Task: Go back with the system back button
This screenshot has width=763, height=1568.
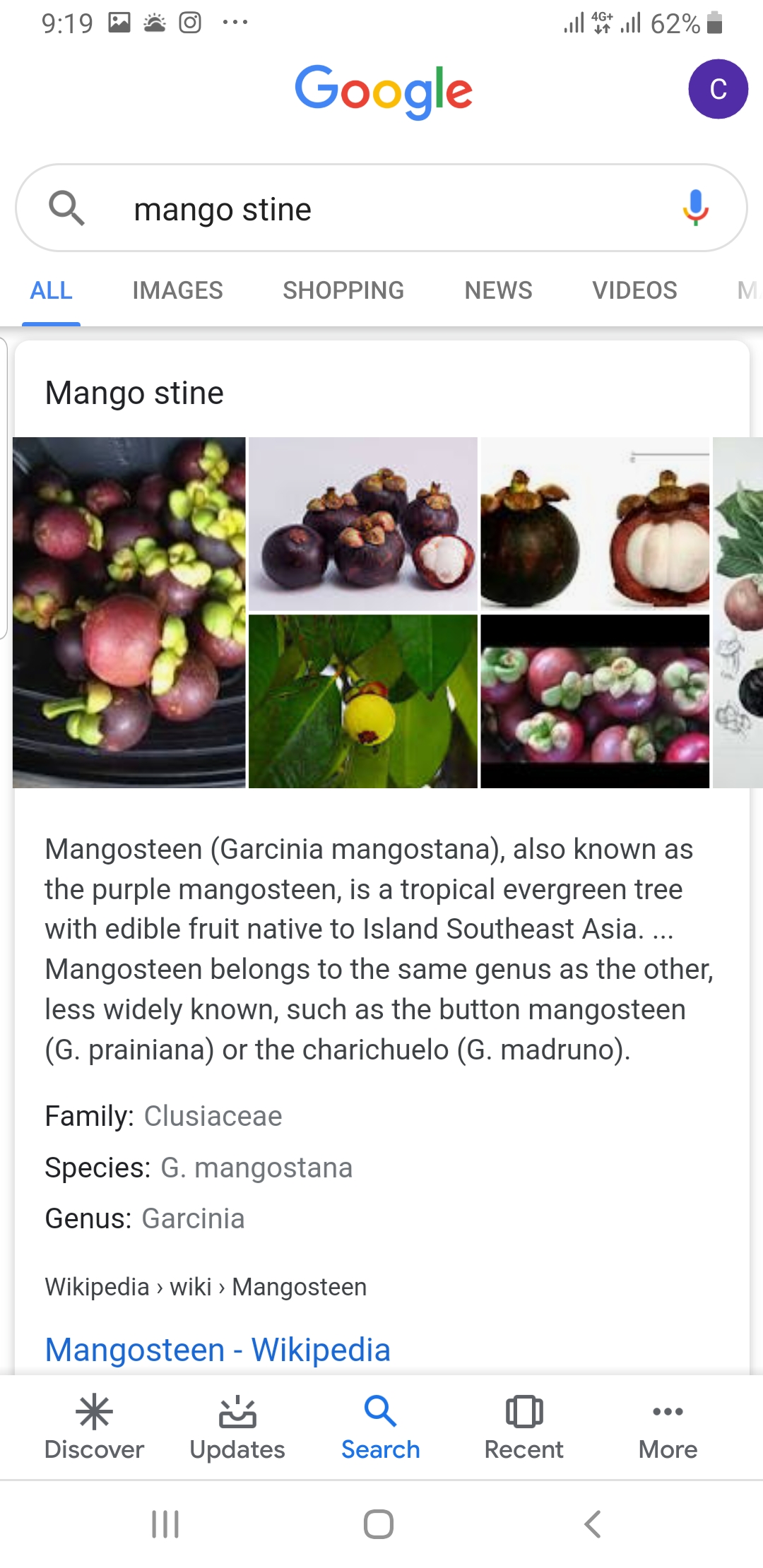Action: (593, 1524)
